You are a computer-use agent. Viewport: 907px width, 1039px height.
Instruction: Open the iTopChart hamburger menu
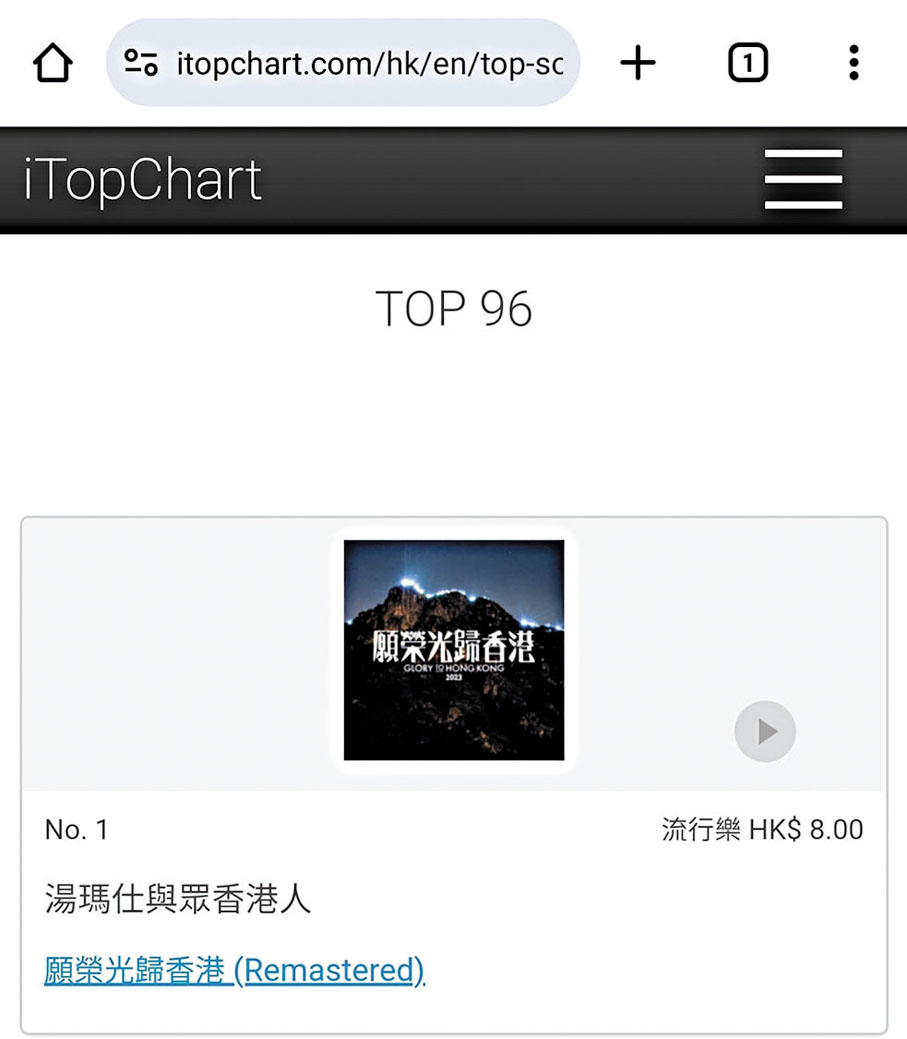803,180
